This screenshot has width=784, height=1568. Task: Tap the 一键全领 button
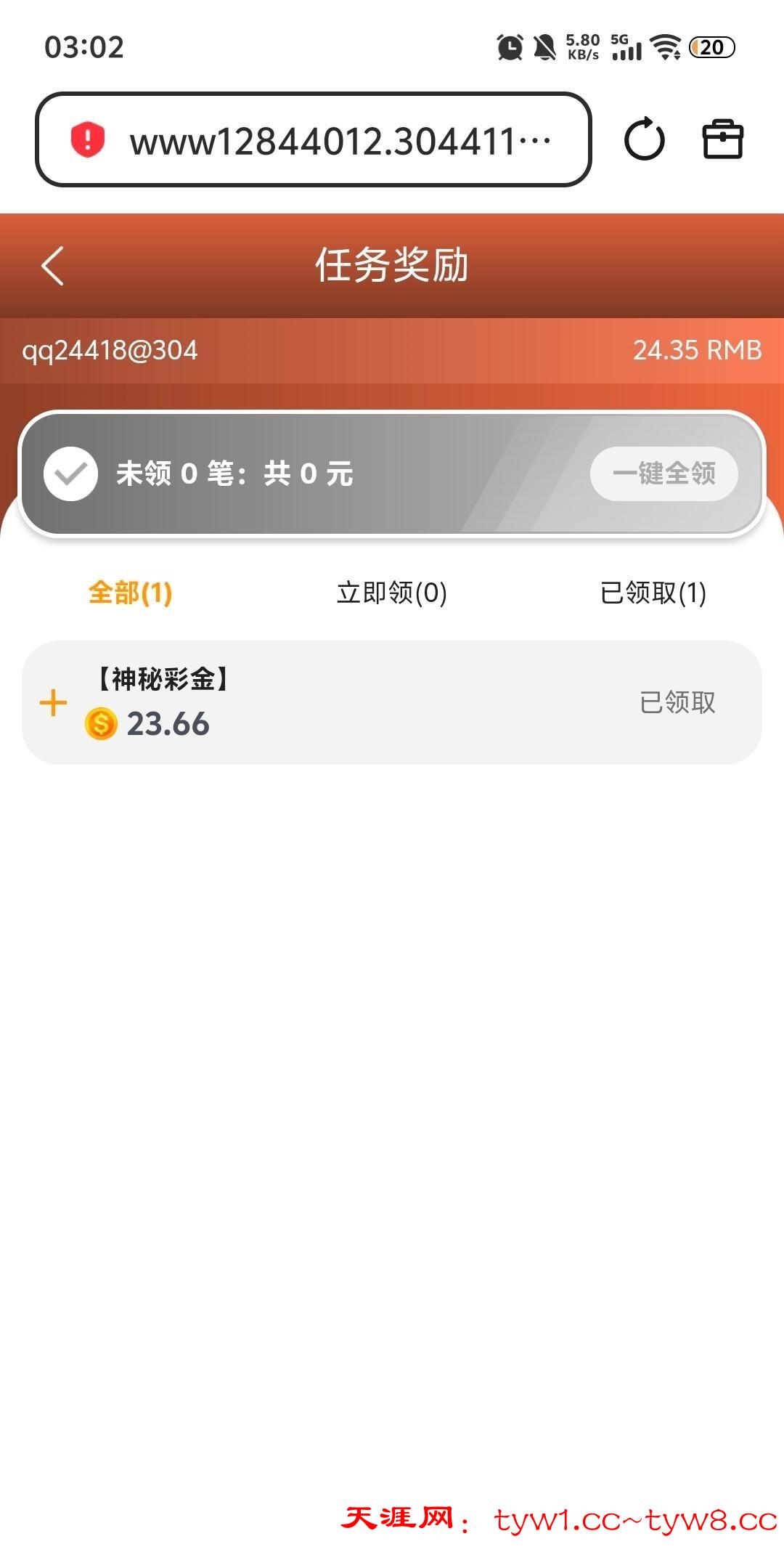(663, 474)
